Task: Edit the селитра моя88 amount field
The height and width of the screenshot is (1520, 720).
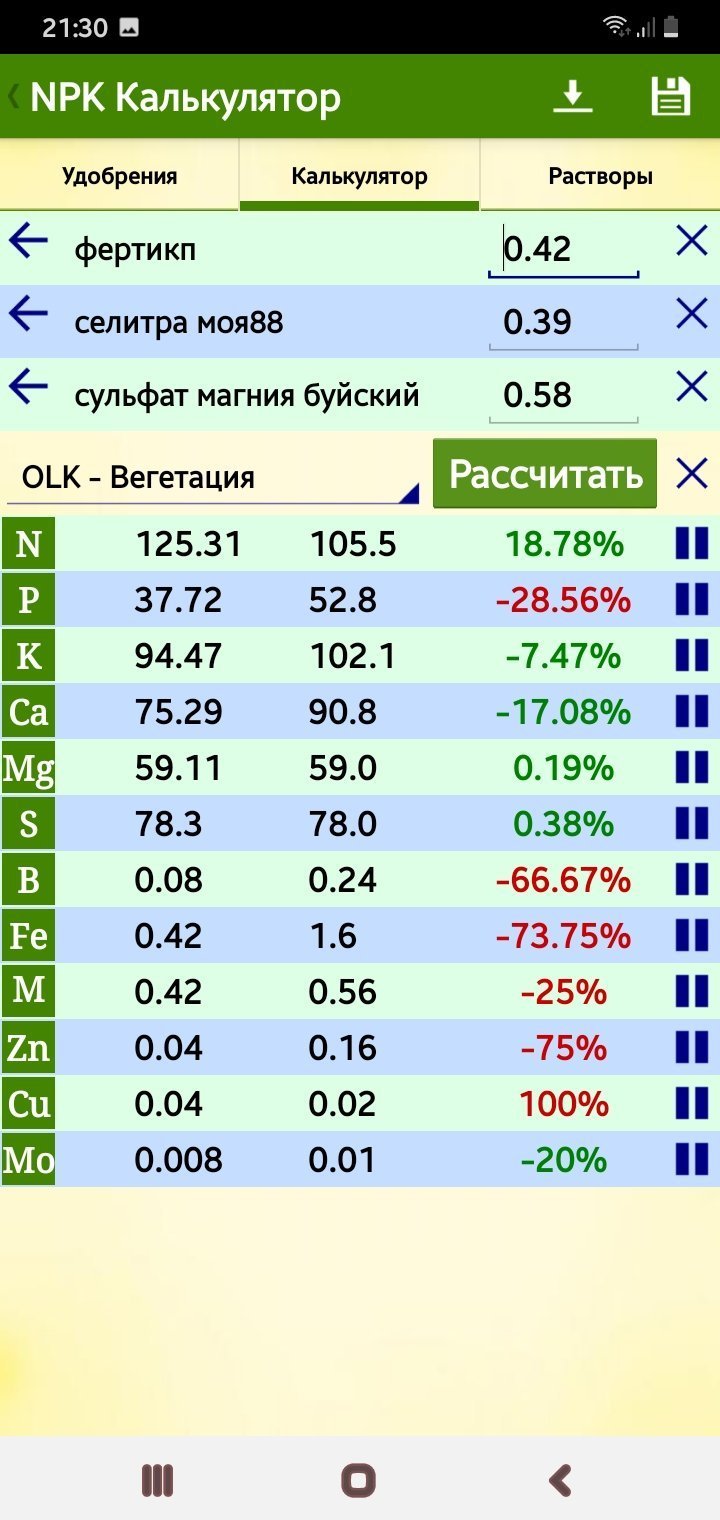Action: coord(563,322)
